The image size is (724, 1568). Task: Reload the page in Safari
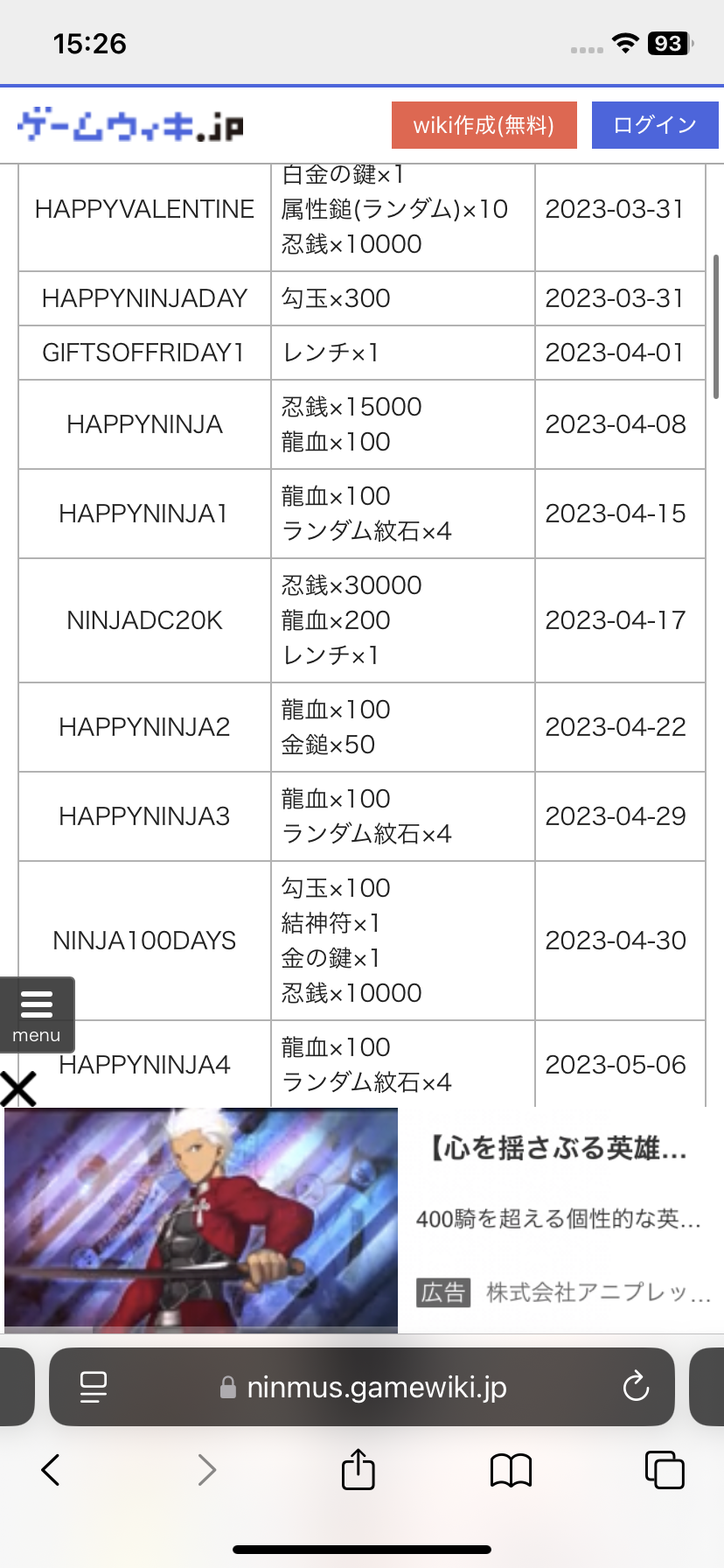tap(636, 1387)
